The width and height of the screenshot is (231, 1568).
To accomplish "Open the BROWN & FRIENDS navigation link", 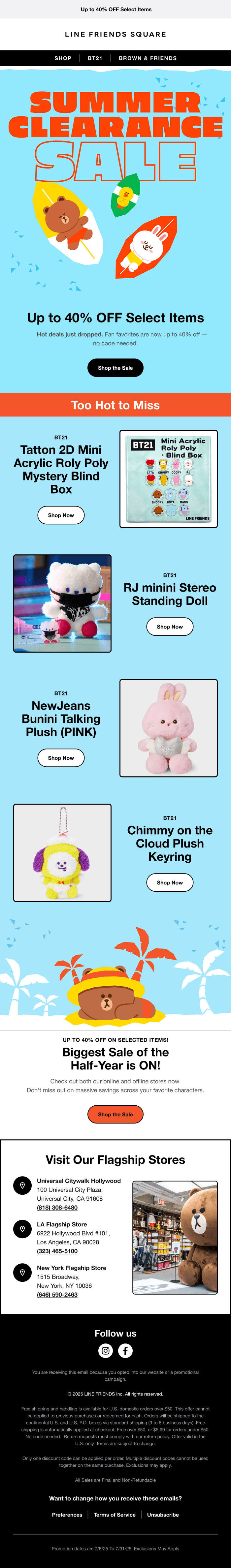I will pos(148,58).
